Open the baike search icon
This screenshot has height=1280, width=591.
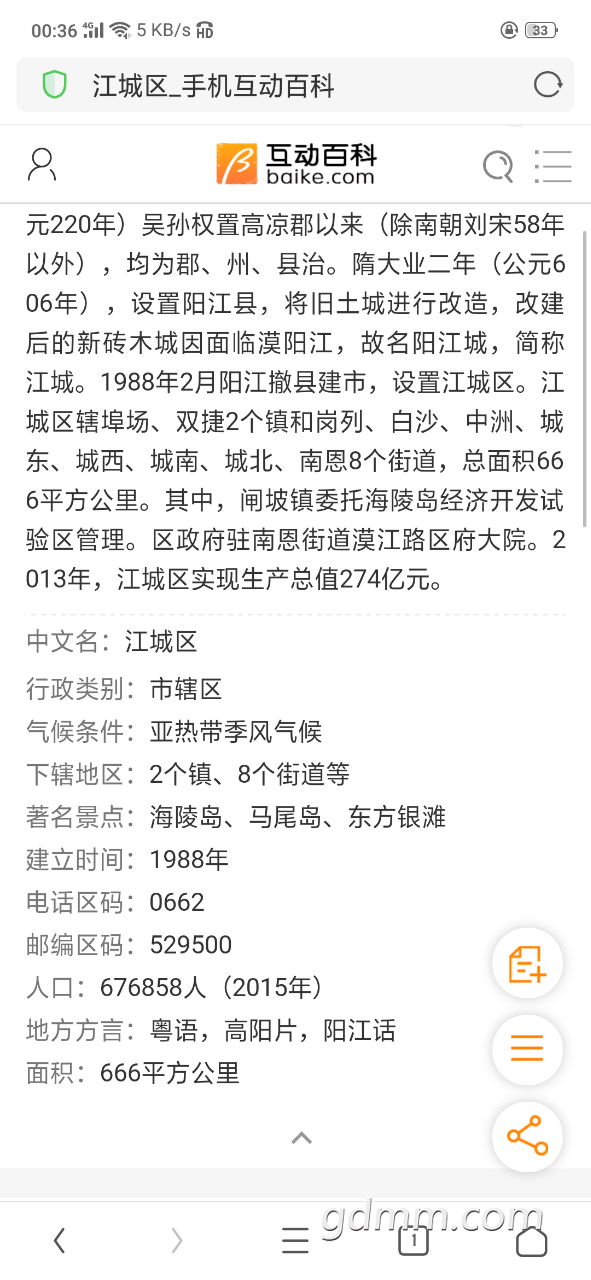coord(498,165)
